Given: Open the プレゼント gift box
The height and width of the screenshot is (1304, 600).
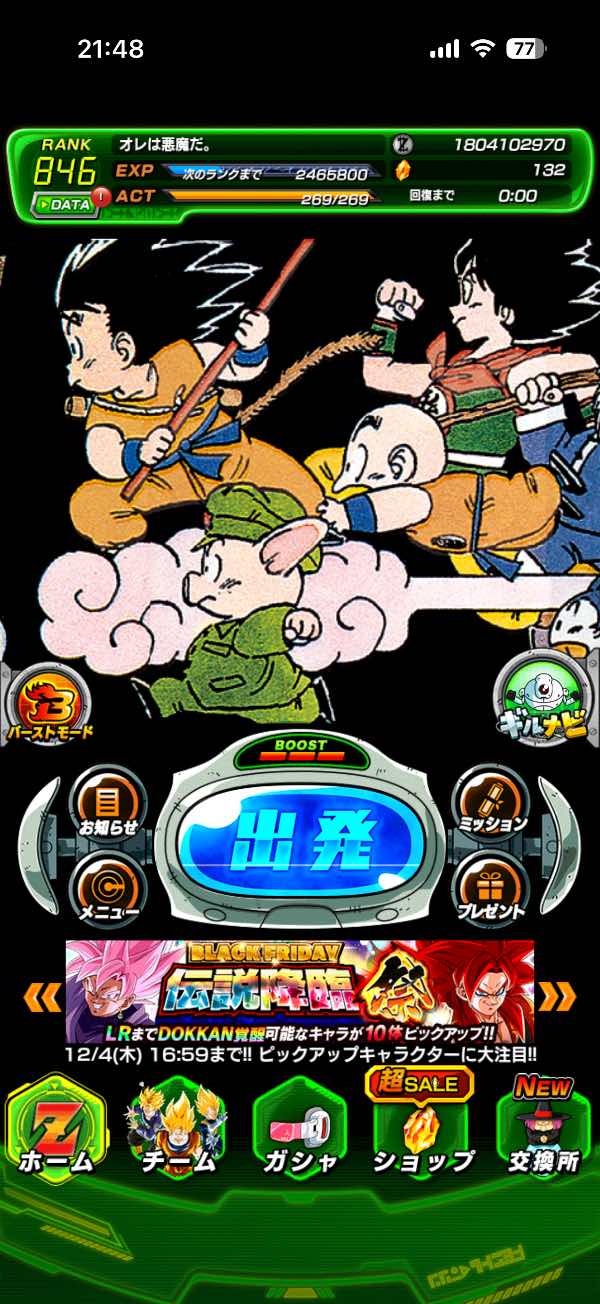Looking at the screenshot, I should pyautogui.click(x=490, y=890).
